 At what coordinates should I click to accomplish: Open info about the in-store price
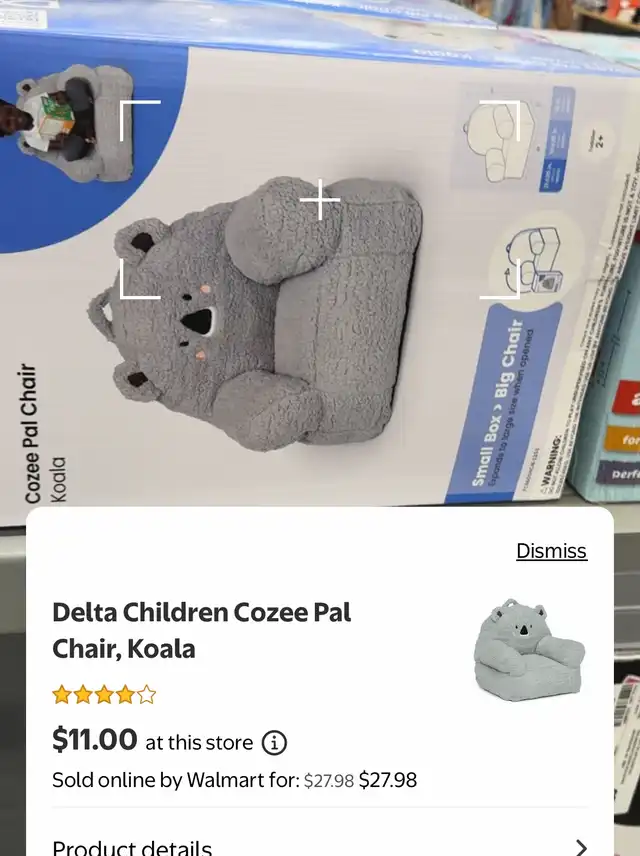coord(274,743)
